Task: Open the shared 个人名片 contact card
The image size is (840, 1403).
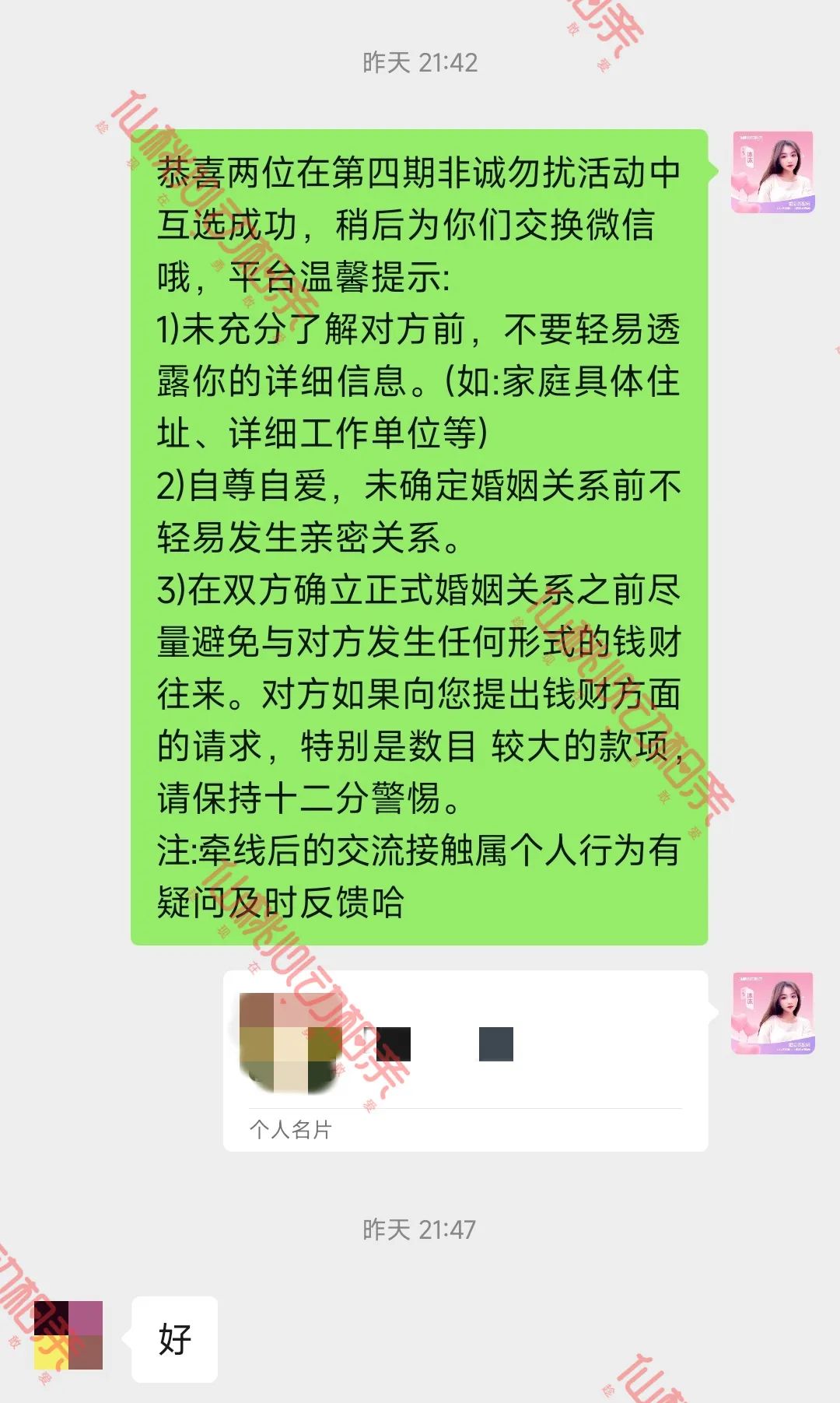Action: (x=465, y=1060)
